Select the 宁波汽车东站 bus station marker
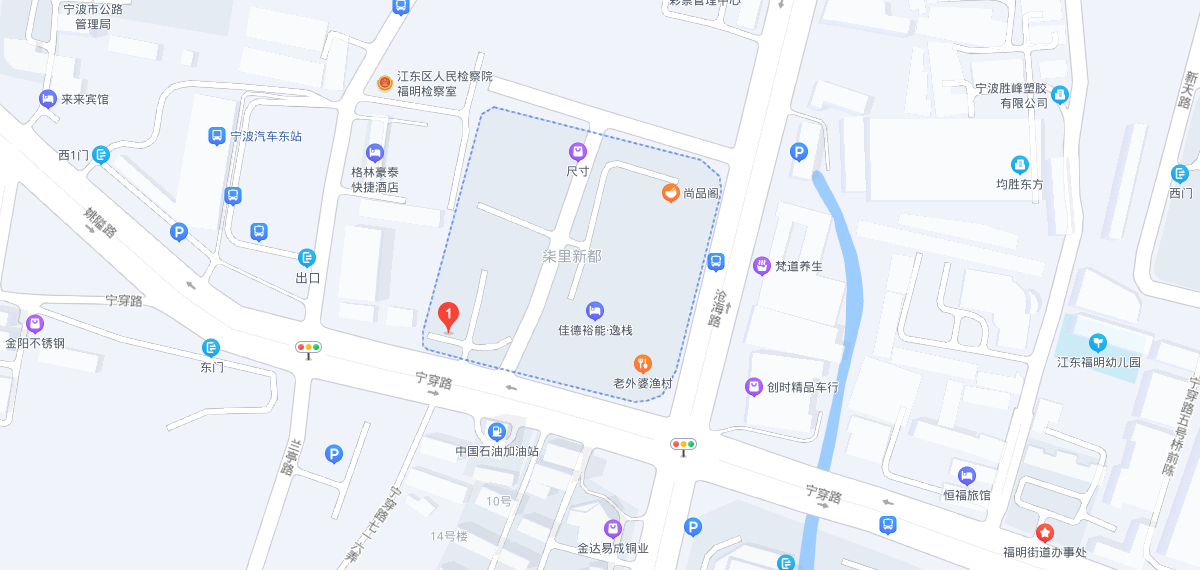The width and height of the screenshot is (1200, 570). click(x=217, y=136)
